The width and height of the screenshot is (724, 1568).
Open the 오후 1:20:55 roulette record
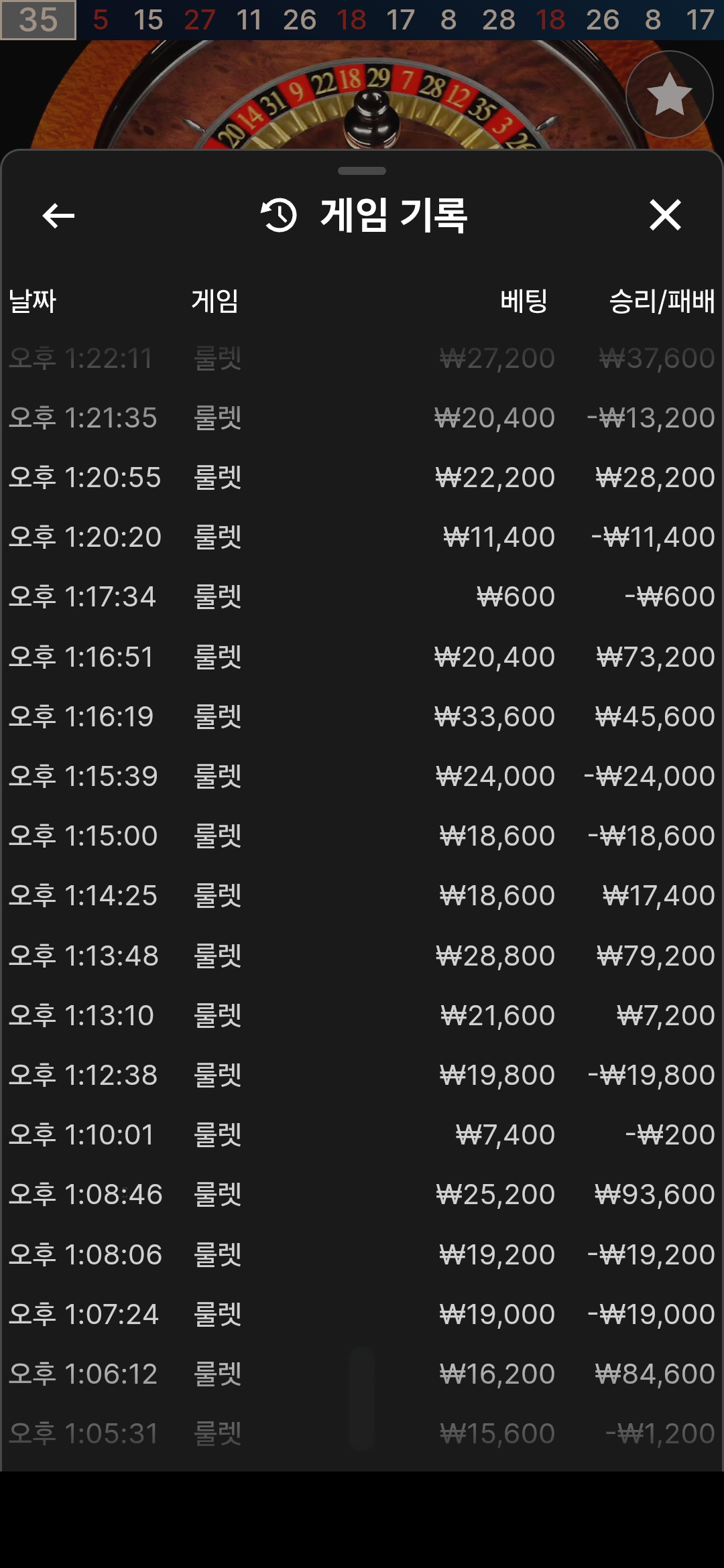[362, 478]
